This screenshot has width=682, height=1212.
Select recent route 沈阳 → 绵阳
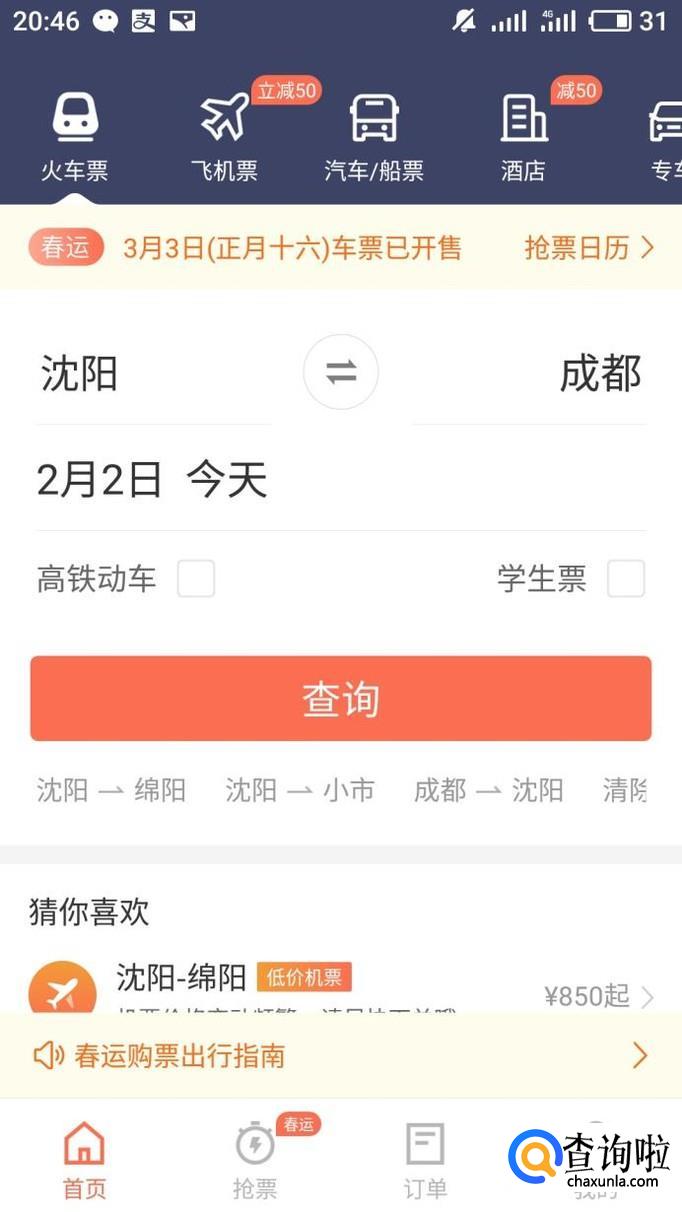point(111,791)
